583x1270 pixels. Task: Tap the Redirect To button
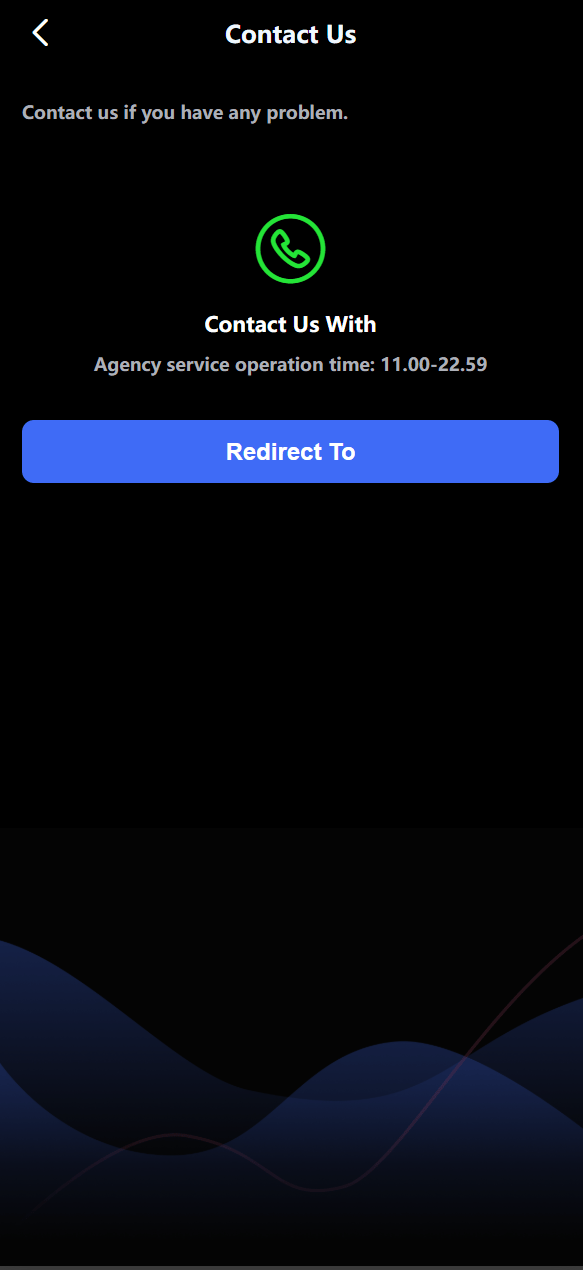(x=290, y=451)
